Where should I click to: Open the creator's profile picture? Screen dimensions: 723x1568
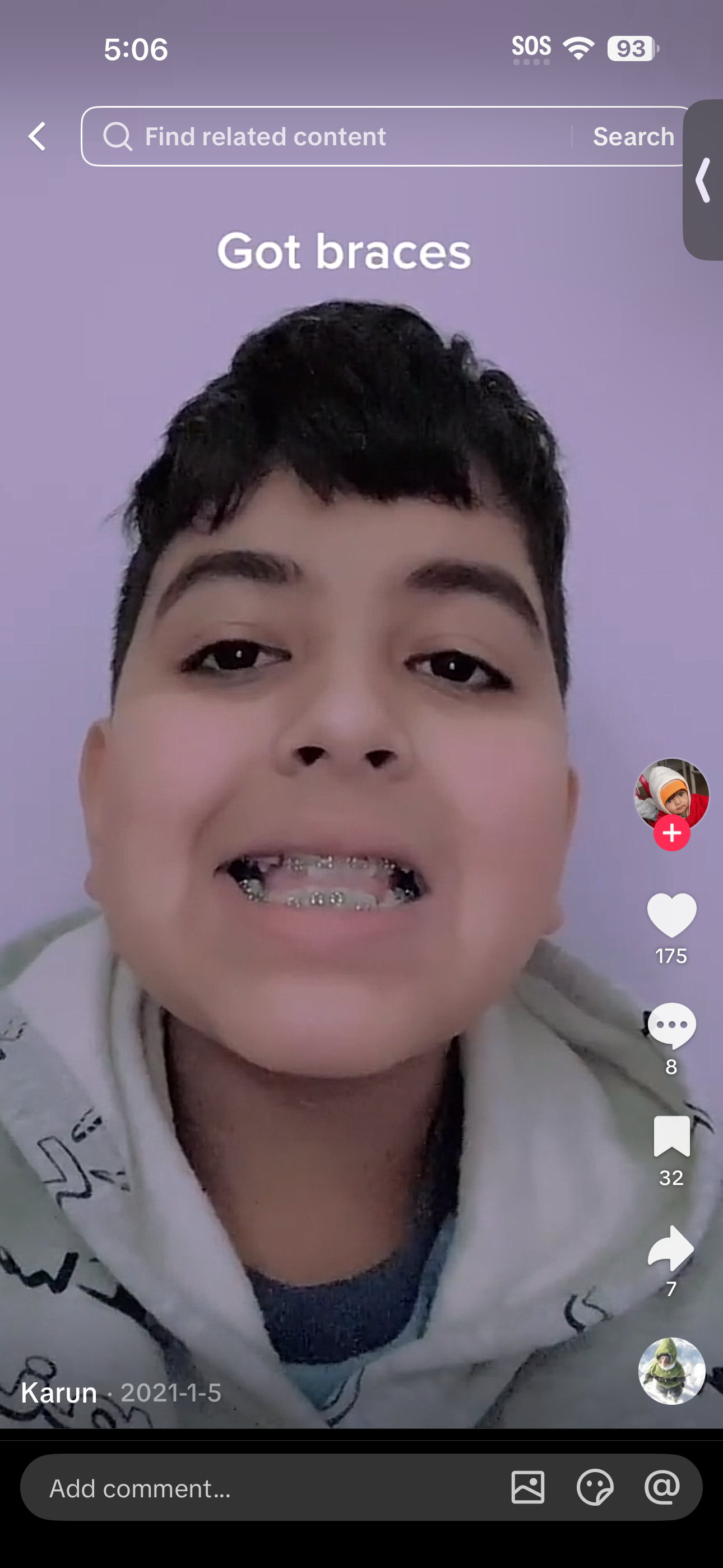click(671, 794)
